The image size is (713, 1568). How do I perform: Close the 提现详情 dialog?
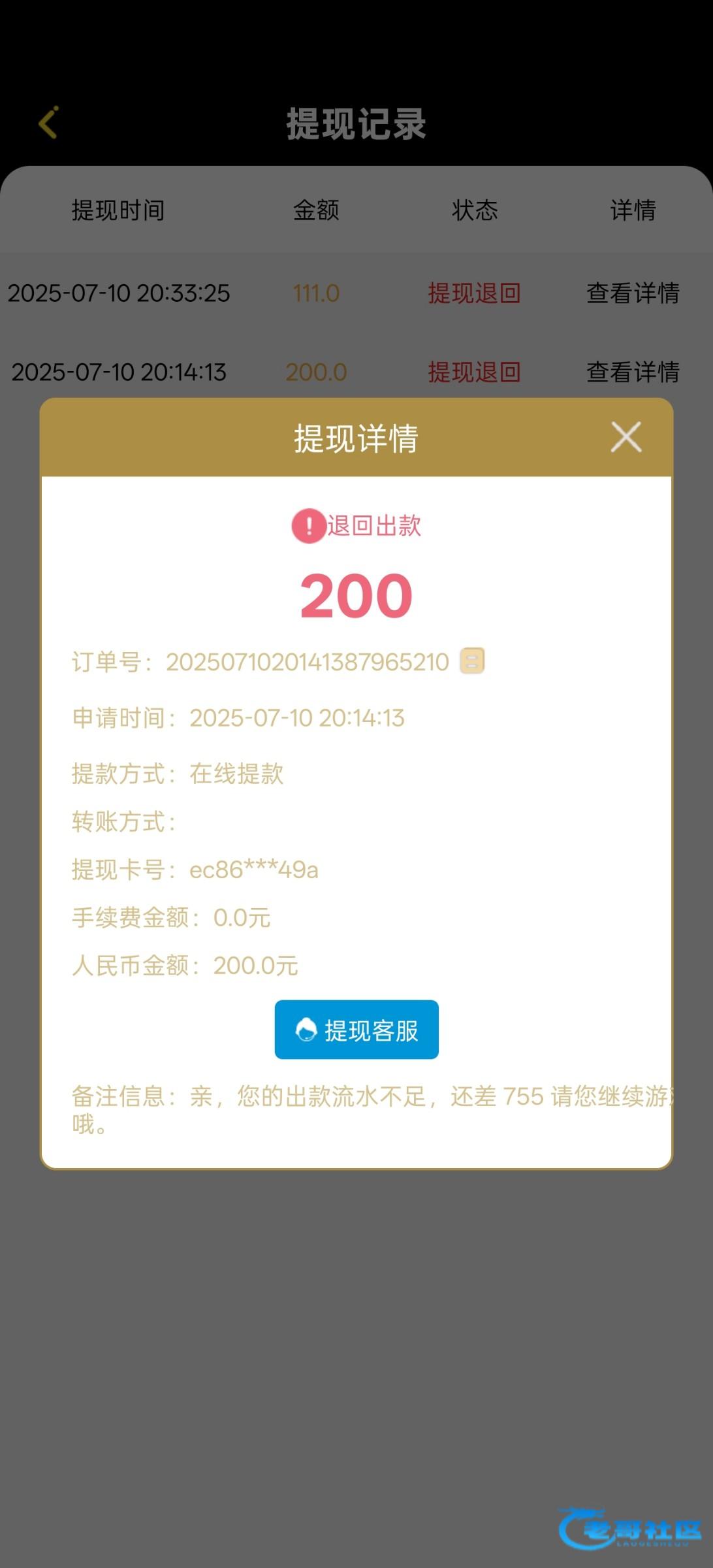pyautogui.click(x=626, y=437)
